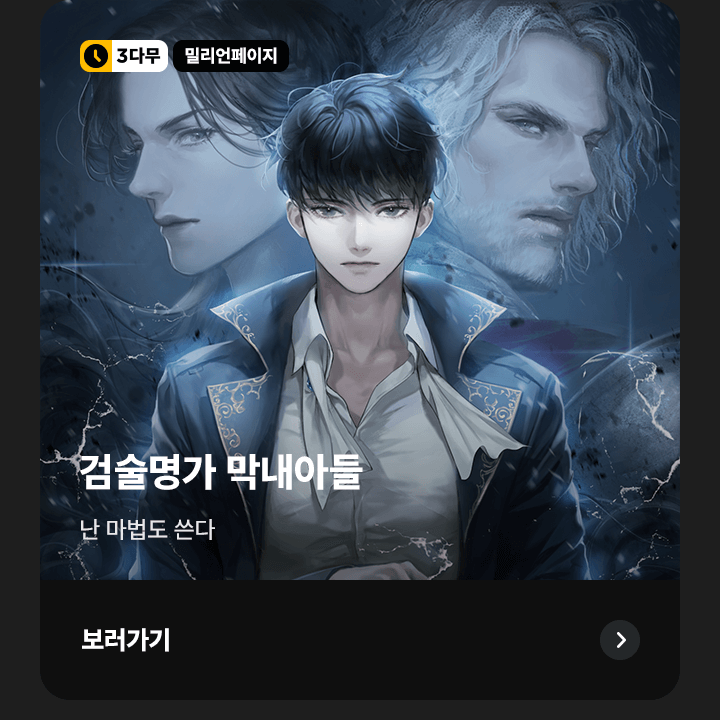The width and height of the screenshot is (720, 720).
Task: Open the 검술명가 막내아들 cover card
Action: [x=360, y=300]
